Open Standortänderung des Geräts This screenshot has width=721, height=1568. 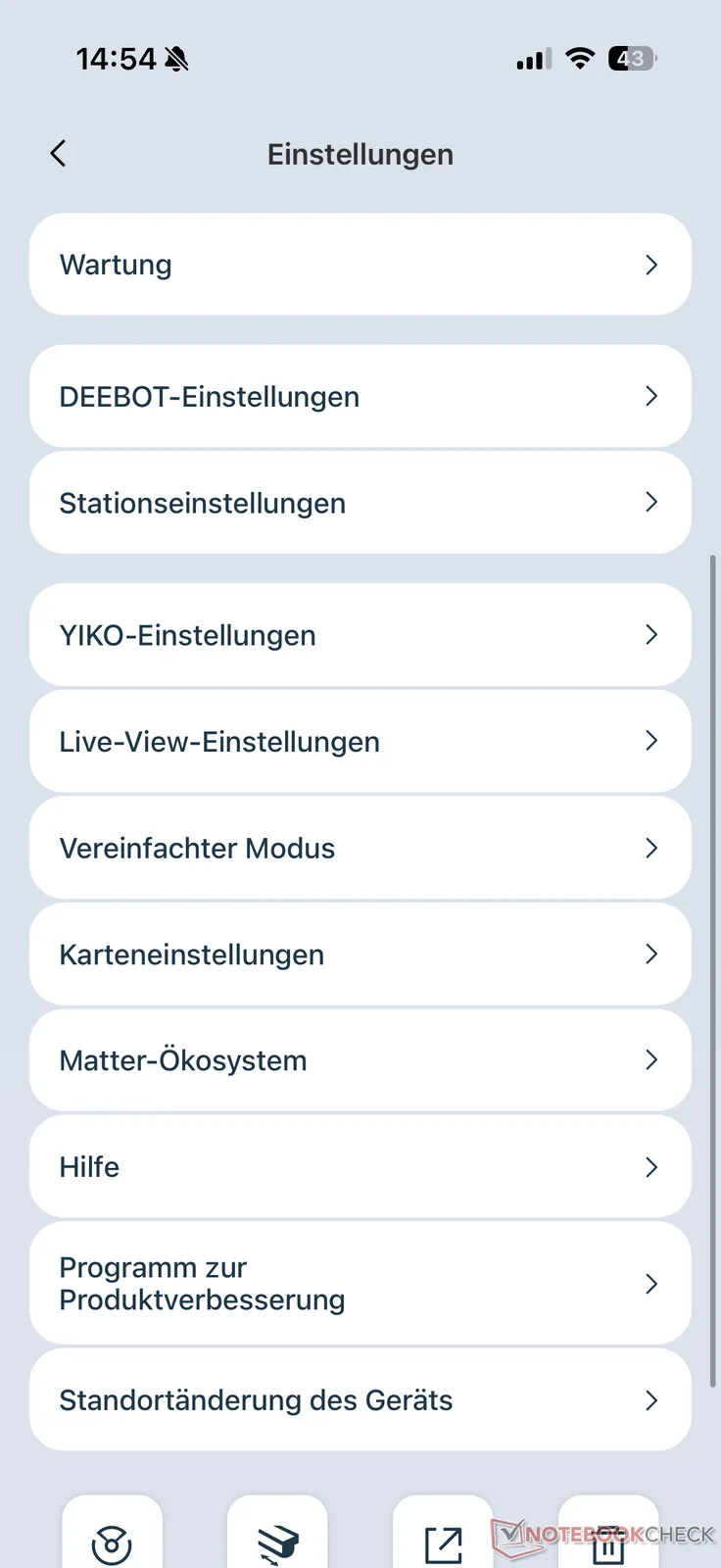(x=360, y=1400)
